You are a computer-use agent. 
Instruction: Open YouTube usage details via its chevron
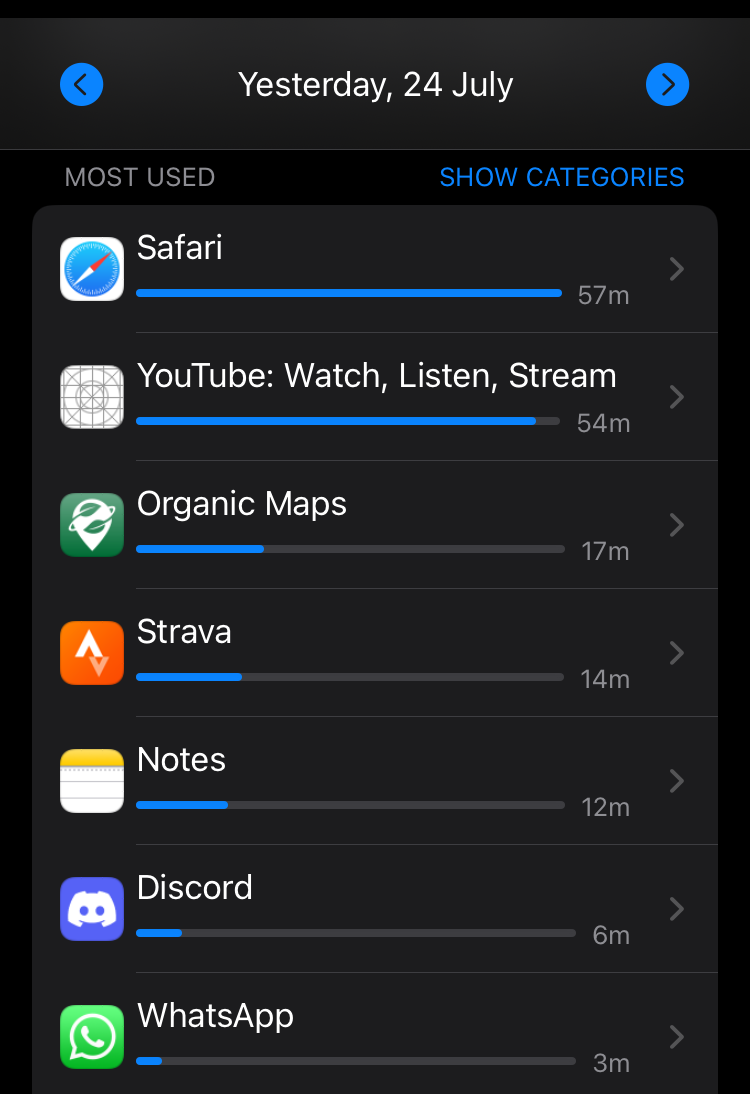[x=676, y=396]
